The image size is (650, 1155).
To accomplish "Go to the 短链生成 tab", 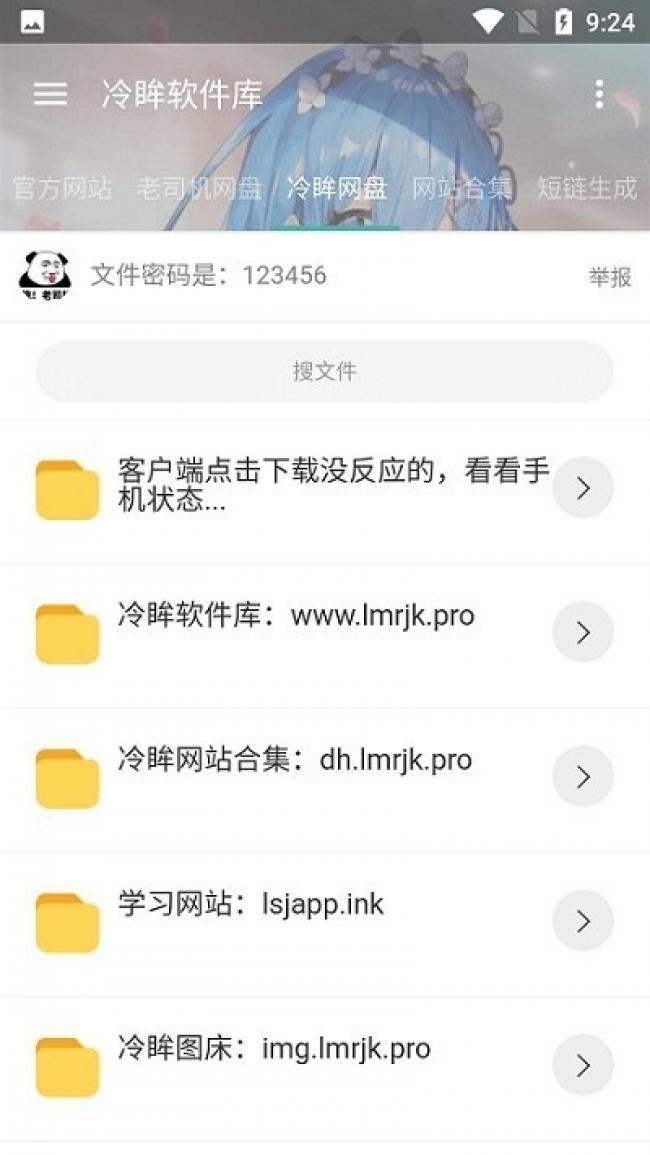I will tap(587, 189).
